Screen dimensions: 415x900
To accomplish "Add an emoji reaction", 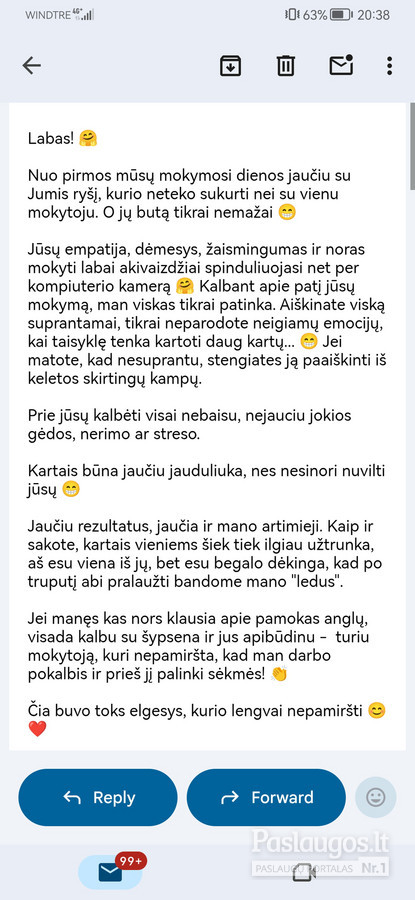I will click(375, 797).
